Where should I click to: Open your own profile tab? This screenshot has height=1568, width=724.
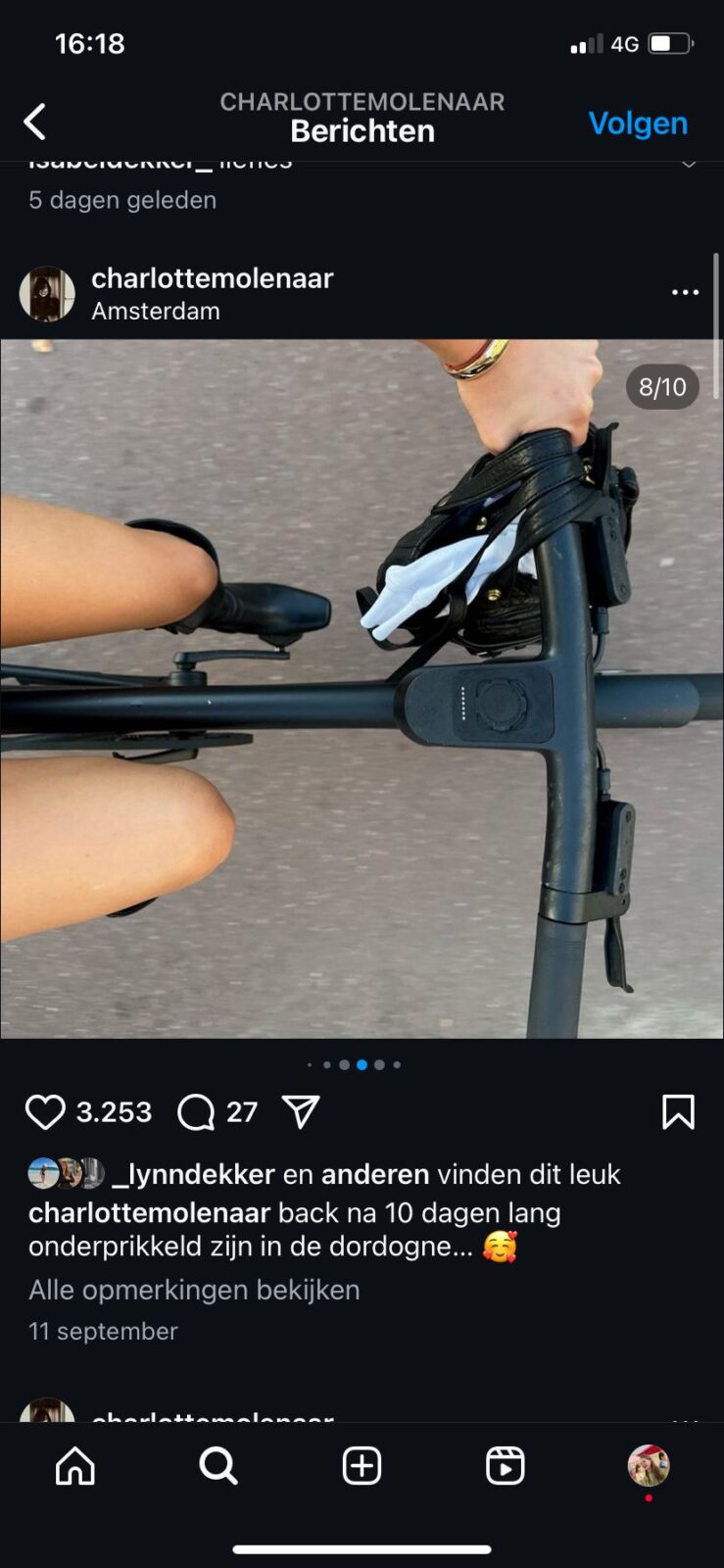(648, 1466)
